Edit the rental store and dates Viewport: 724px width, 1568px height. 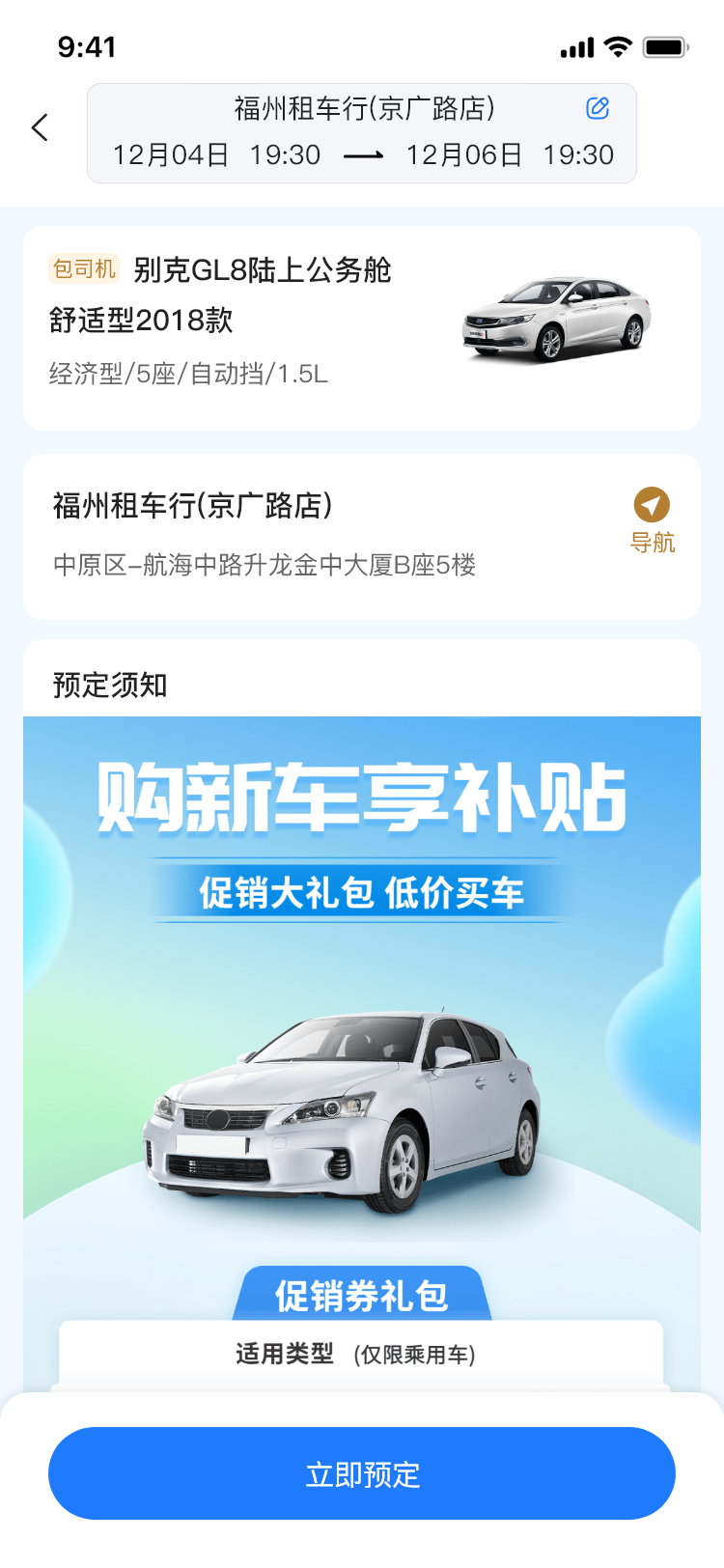pyautogui.click(x=598, y=108)
